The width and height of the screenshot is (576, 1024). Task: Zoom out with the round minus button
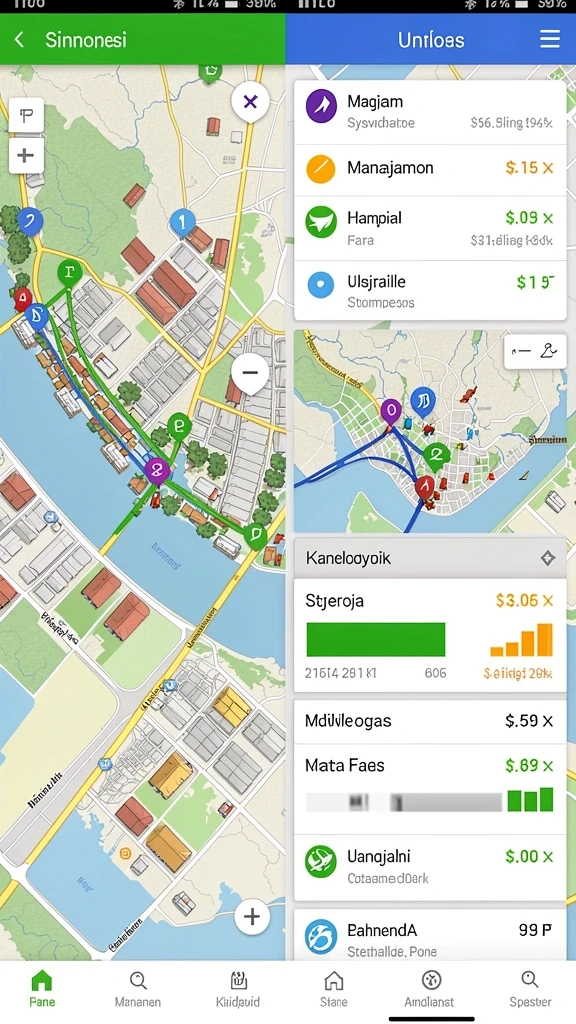(250, 373)
